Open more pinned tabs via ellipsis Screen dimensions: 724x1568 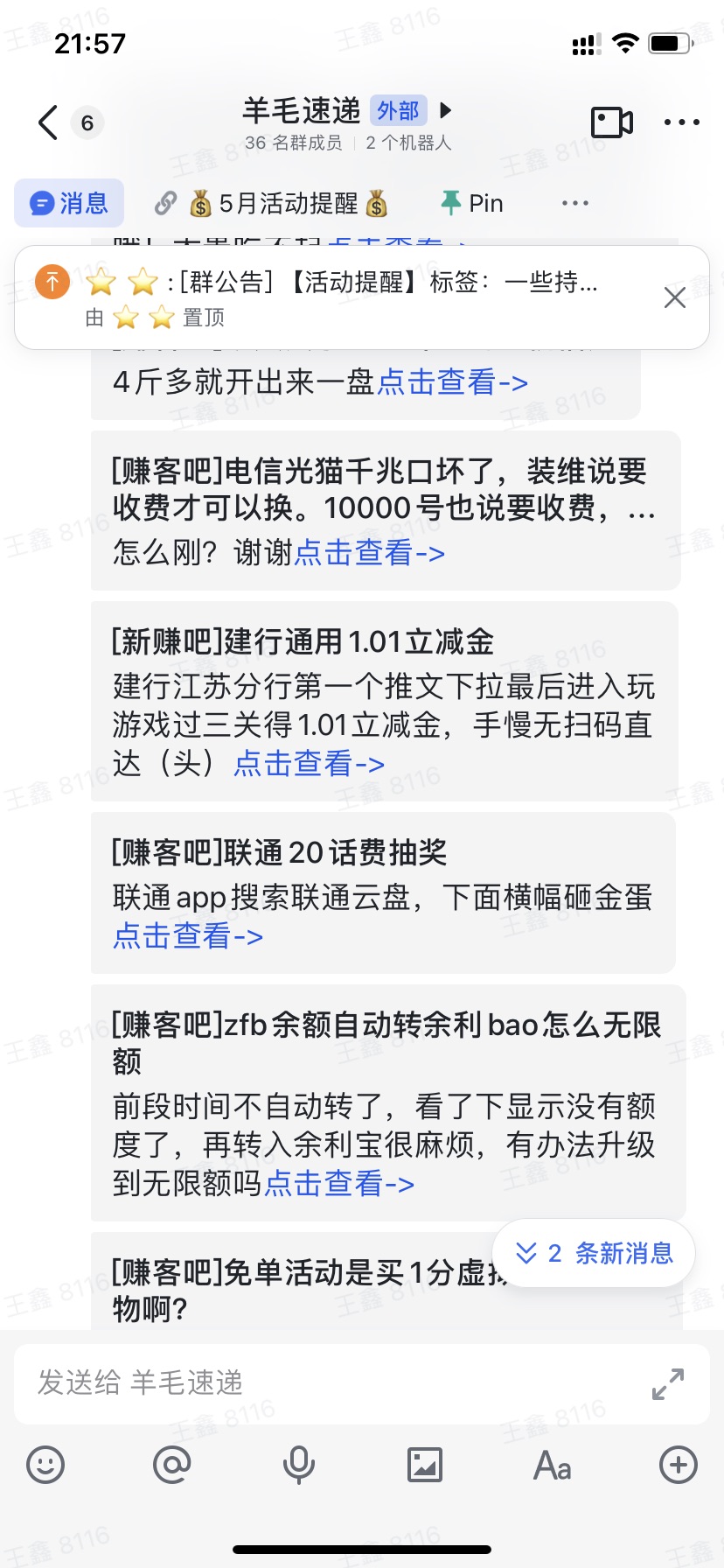(x=574, y=202)
